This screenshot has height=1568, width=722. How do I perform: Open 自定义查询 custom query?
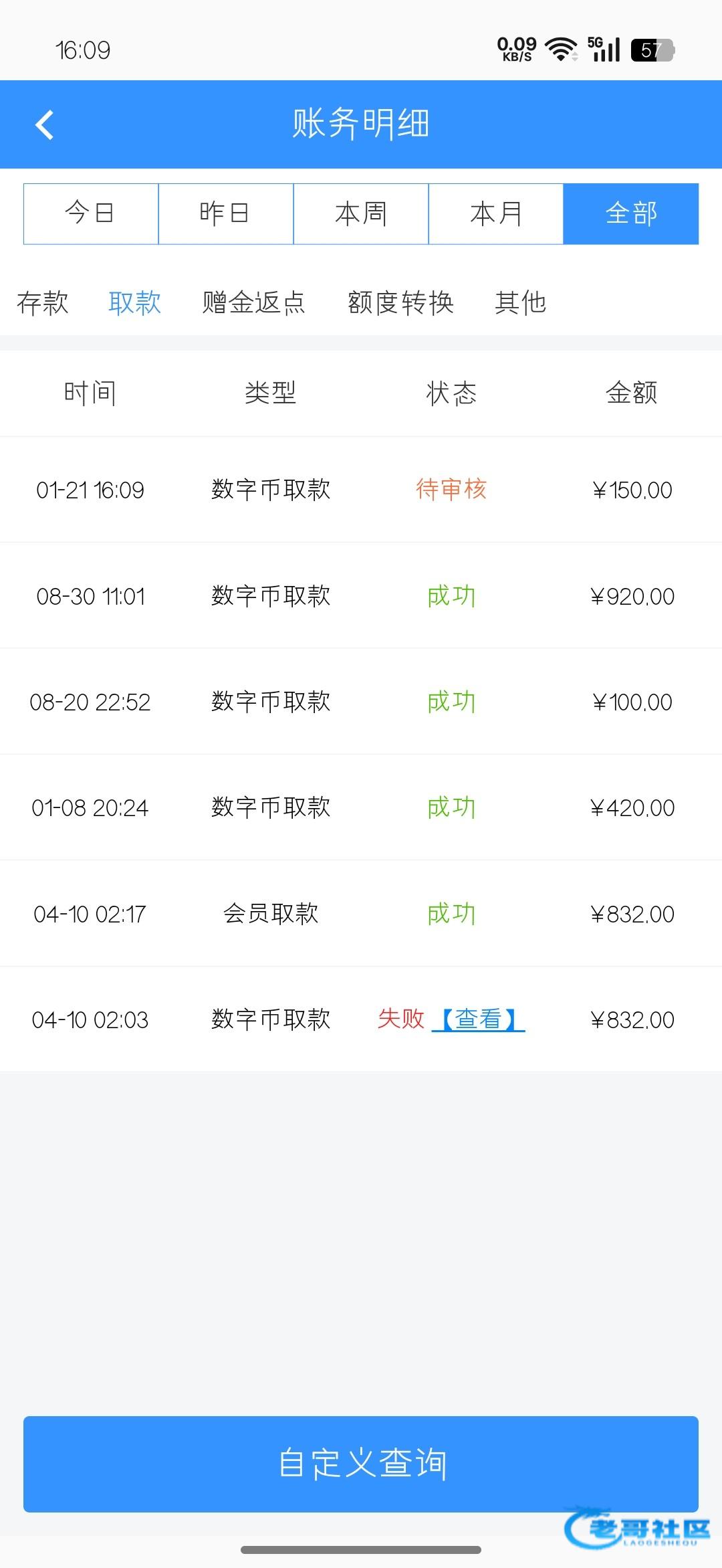(361, 1464)
